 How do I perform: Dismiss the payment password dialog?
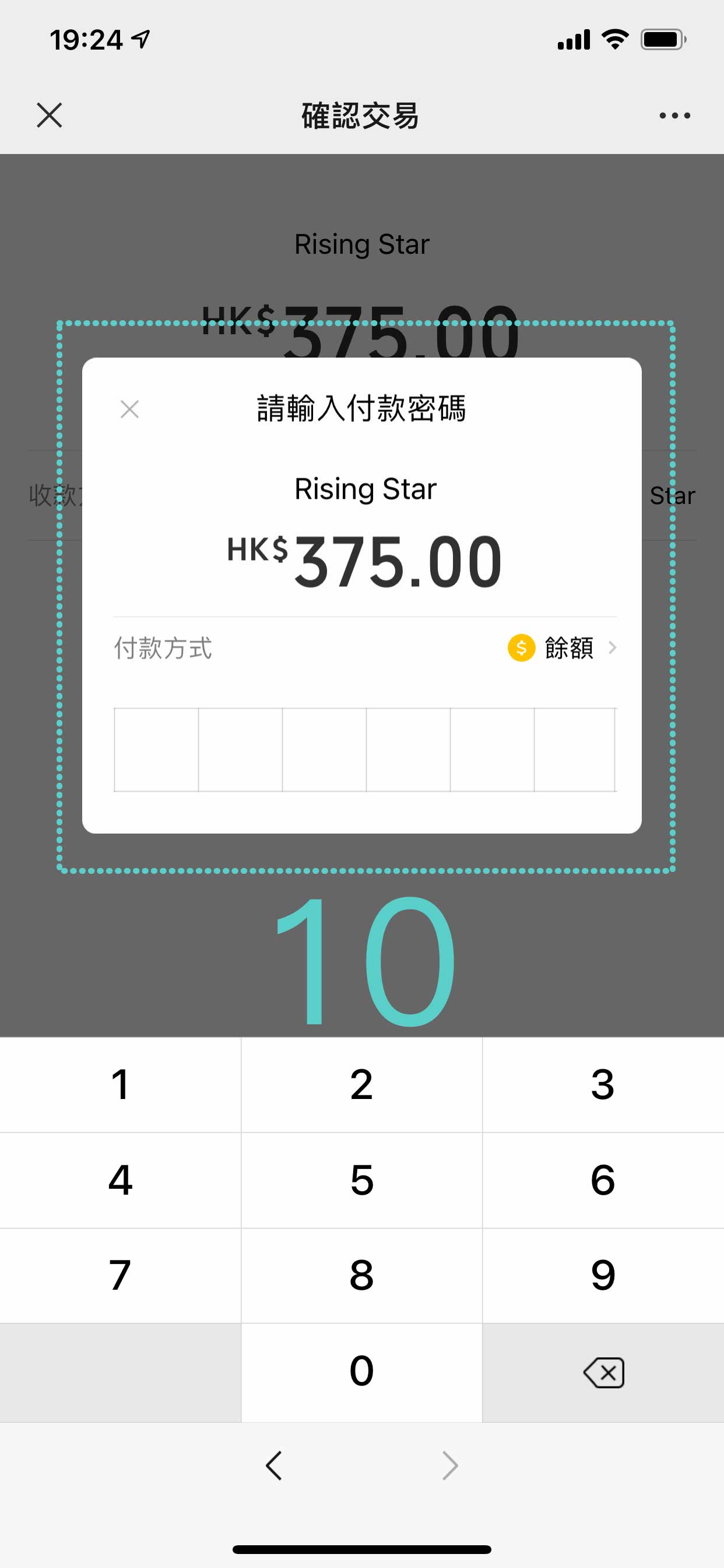click(129, 409)
